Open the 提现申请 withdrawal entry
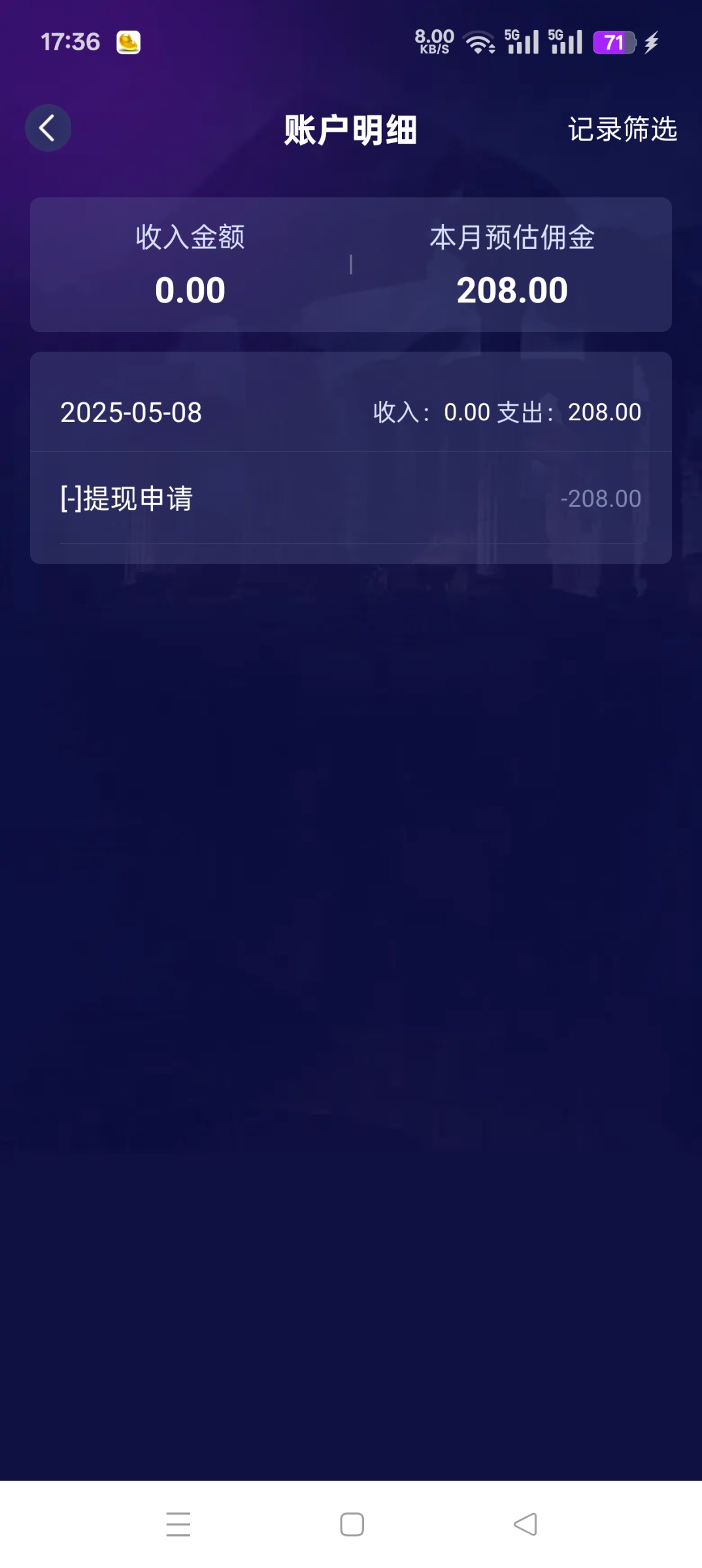 [x=350, y=498]
